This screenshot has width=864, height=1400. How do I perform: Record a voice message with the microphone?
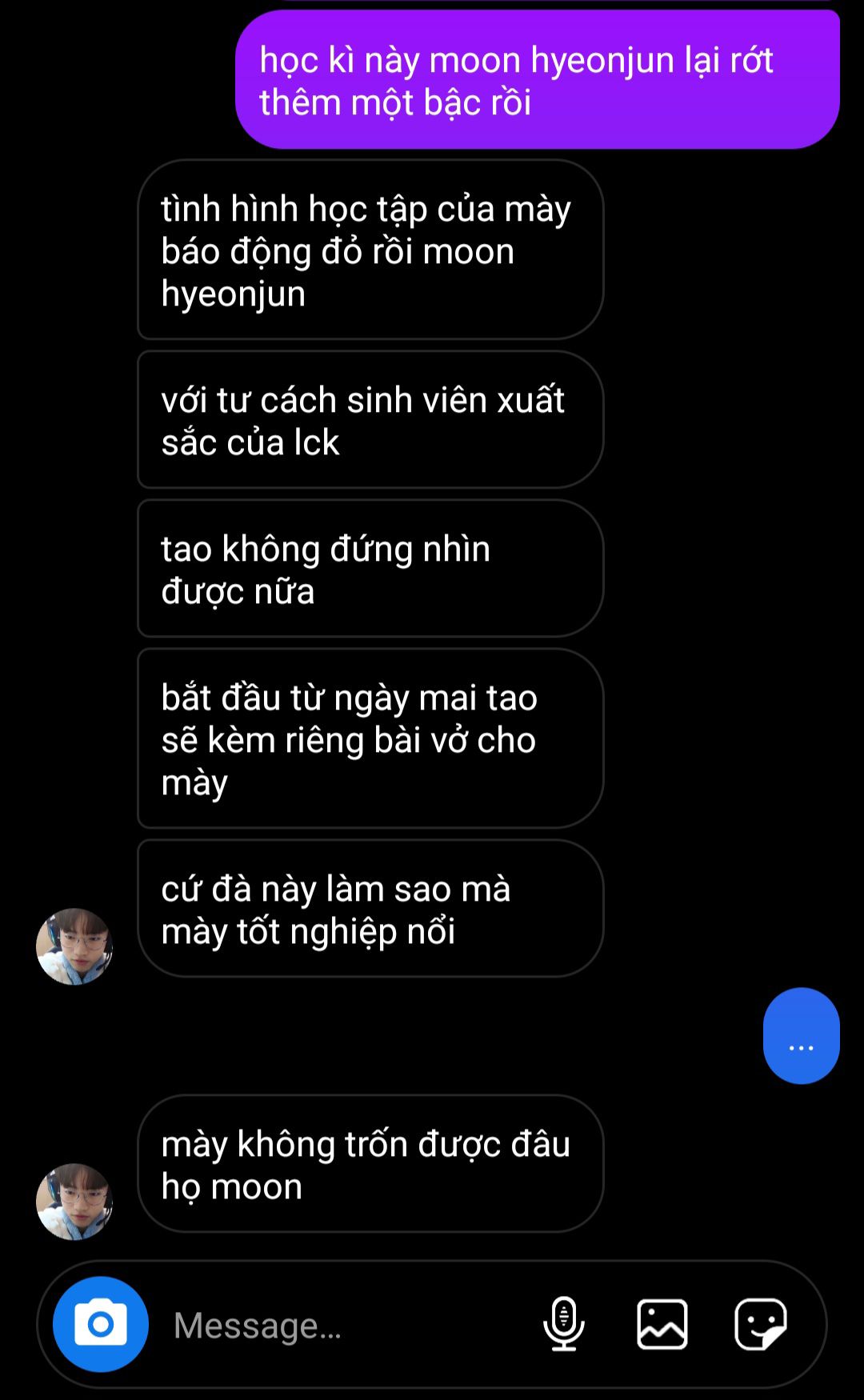pyautogui.click(x=563, y=1324)
